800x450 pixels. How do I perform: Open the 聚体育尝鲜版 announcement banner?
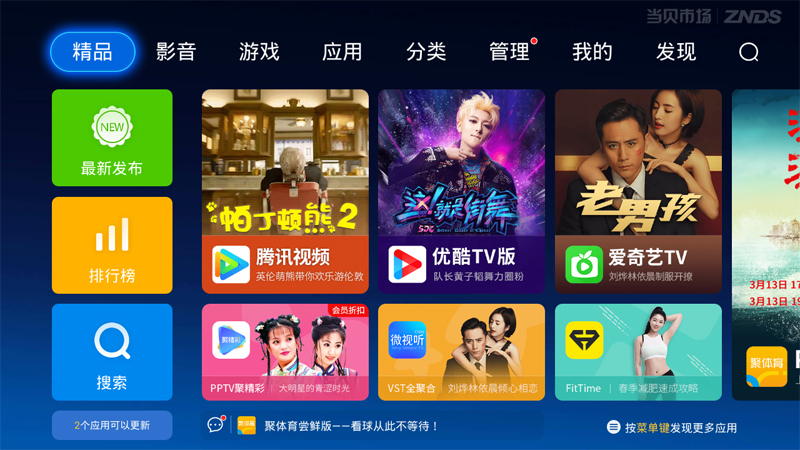(x=350, y=426)
